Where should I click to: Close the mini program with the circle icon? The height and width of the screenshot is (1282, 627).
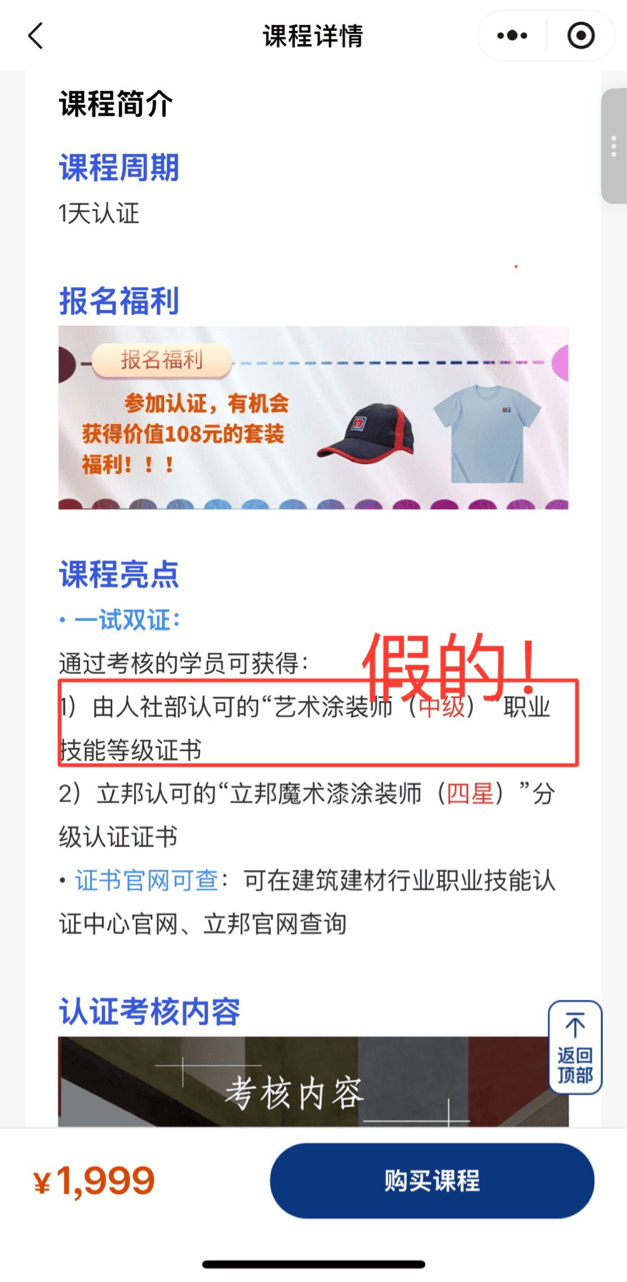580,36
